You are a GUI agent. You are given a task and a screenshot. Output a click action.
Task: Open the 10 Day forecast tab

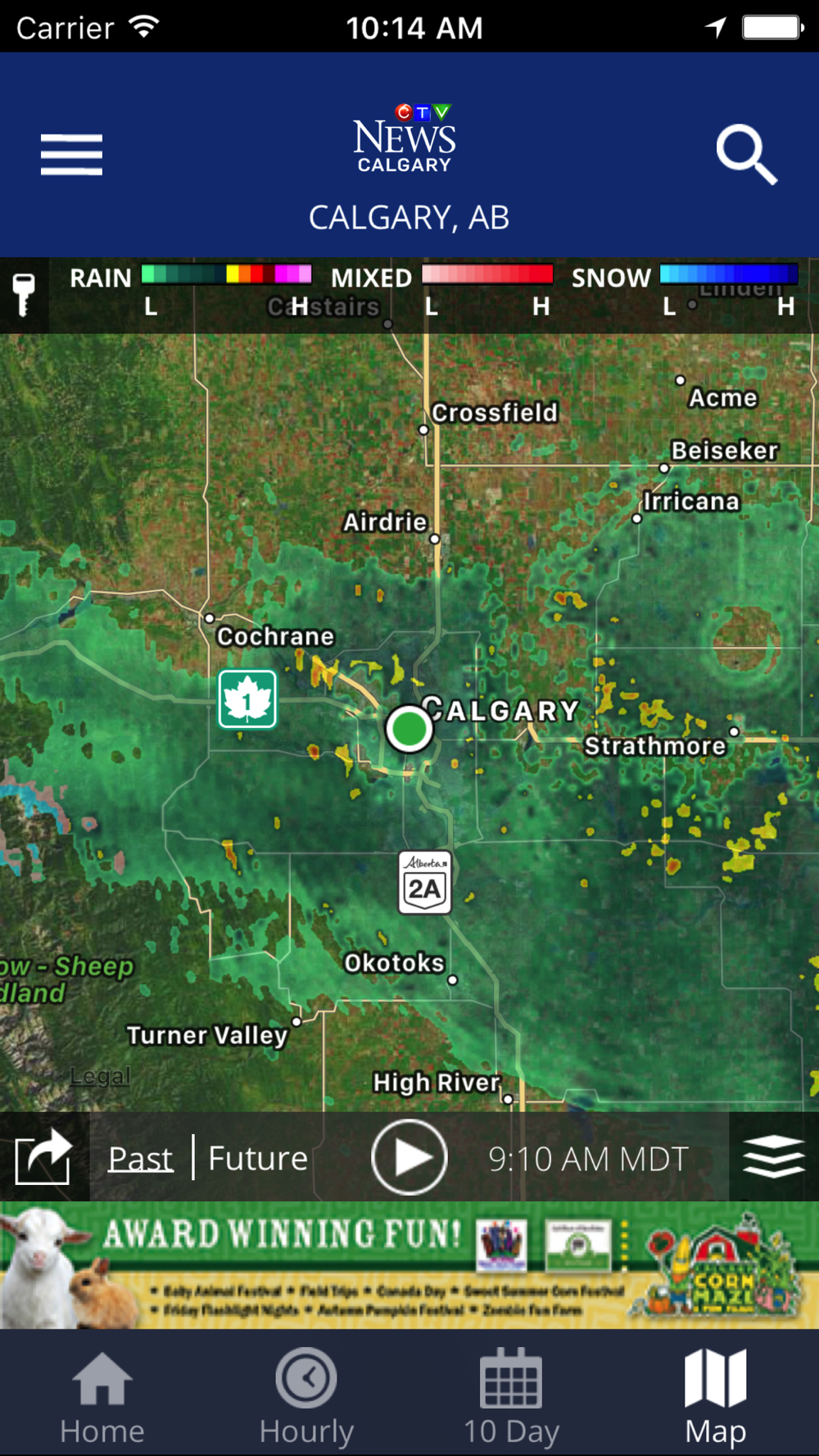511,1398
